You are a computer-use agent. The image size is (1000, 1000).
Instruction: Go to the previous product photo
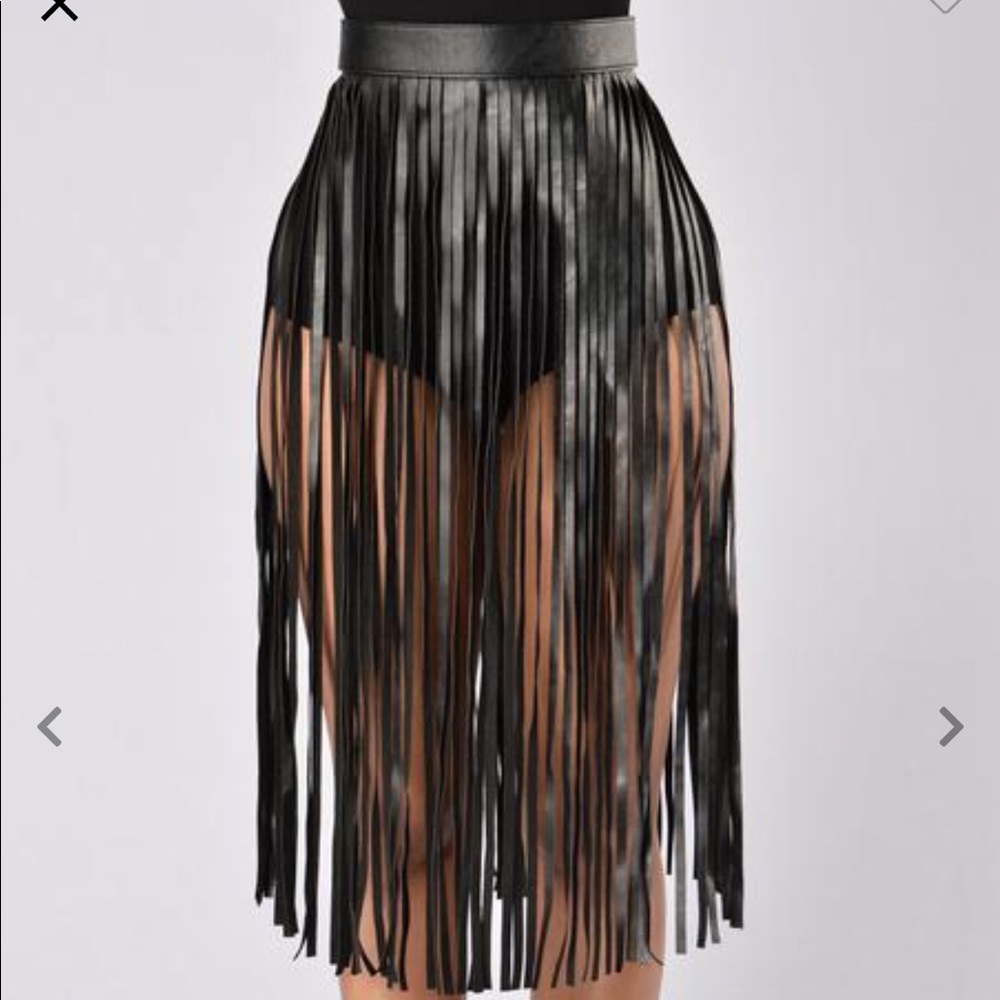coord(50,726)
